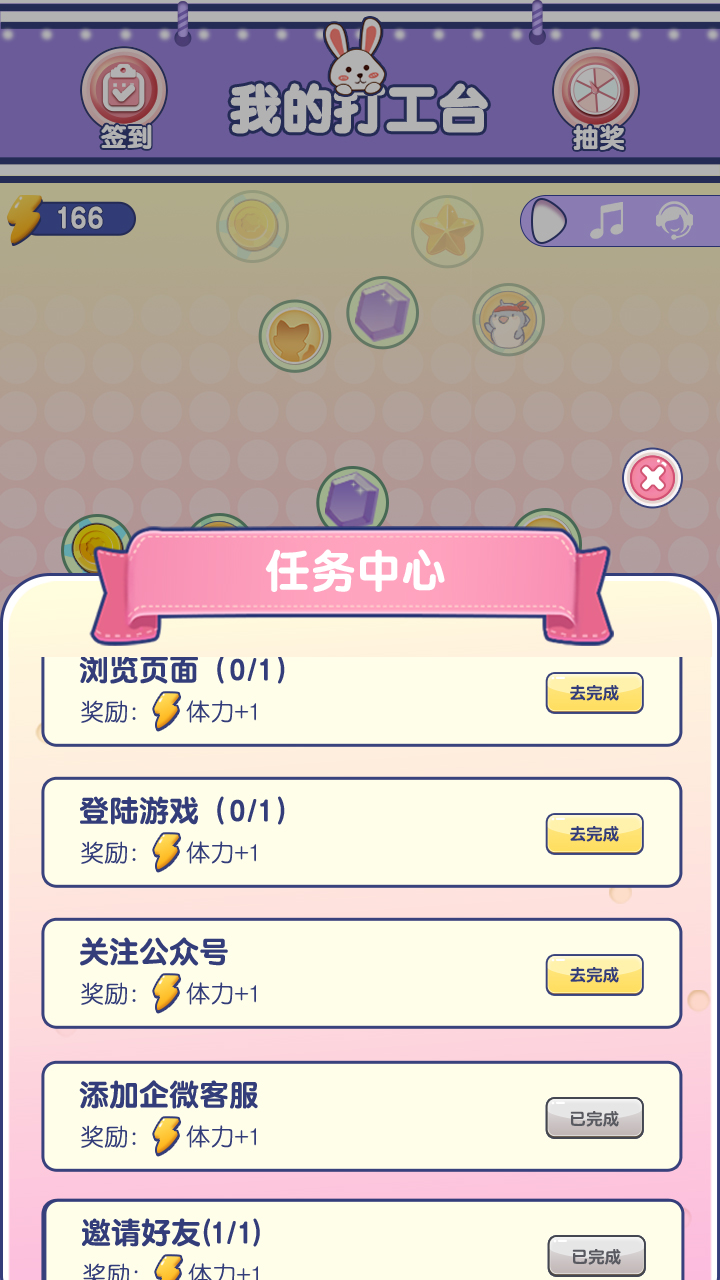
Task: Tap the lightning energy counter showing 166
Action: tap(70, 217)
